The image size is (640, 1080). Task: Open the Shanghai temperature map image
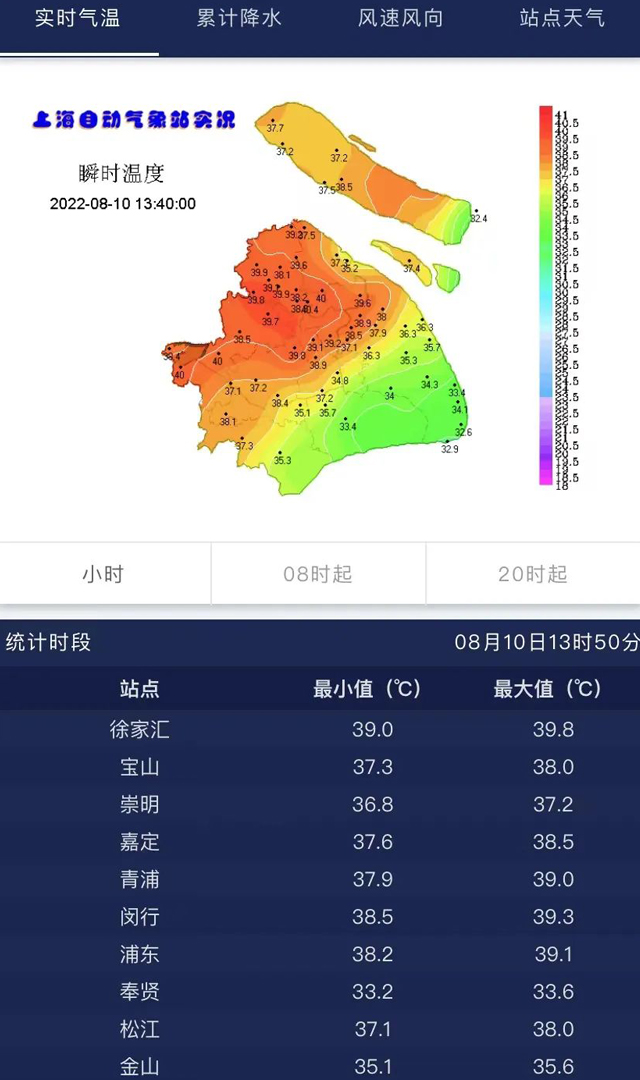click(x=318, y=298)
